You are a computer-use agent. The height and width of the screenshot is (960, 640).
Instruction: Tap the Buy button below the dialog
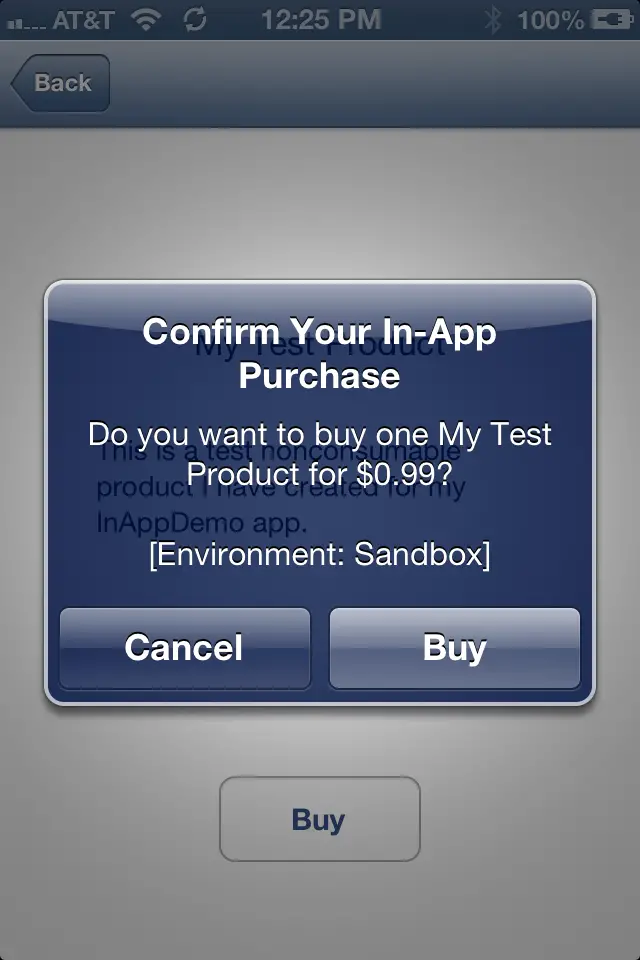click(319, 819)
